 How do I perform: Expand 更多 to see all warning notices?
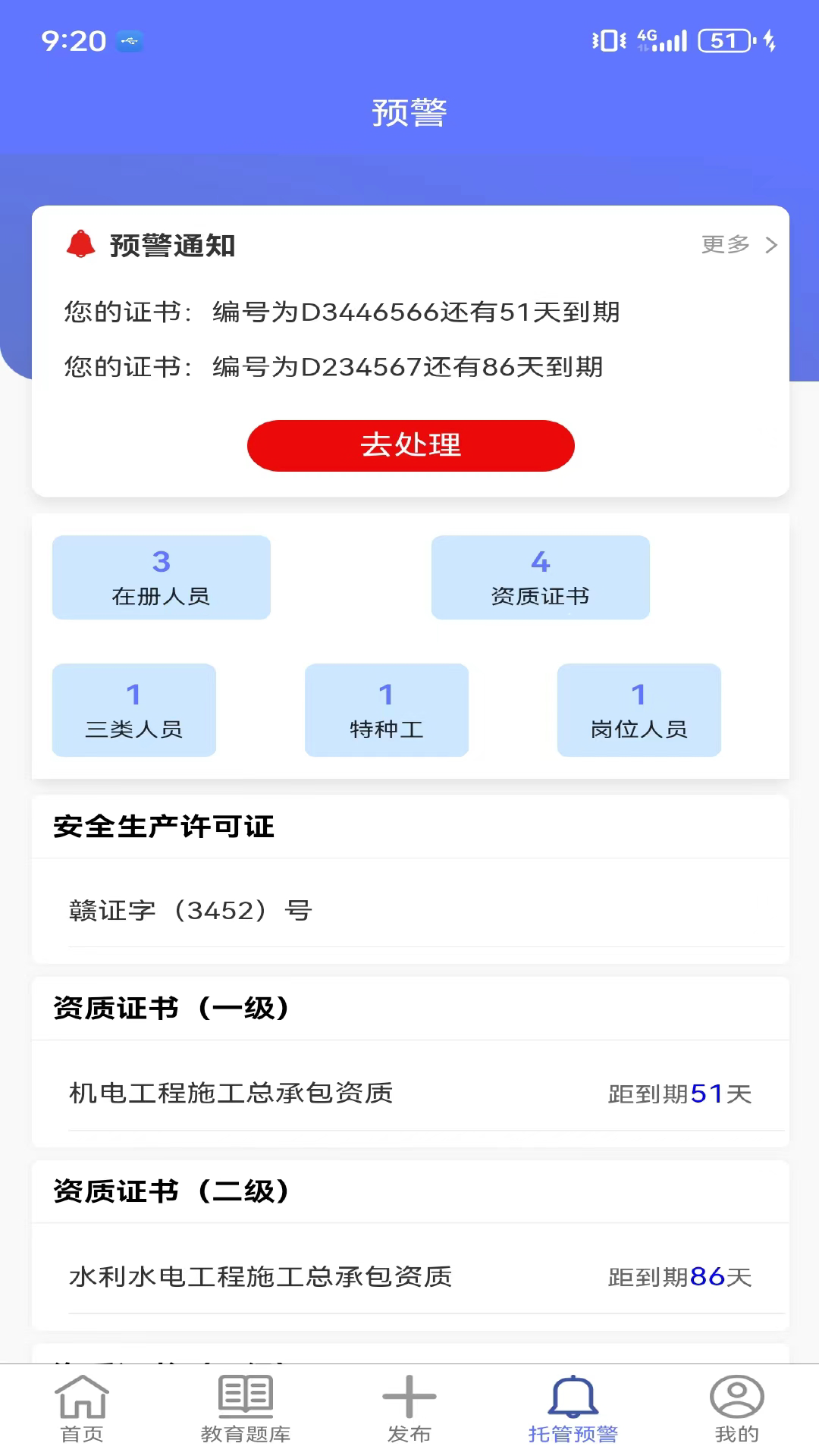click(726, 244)
